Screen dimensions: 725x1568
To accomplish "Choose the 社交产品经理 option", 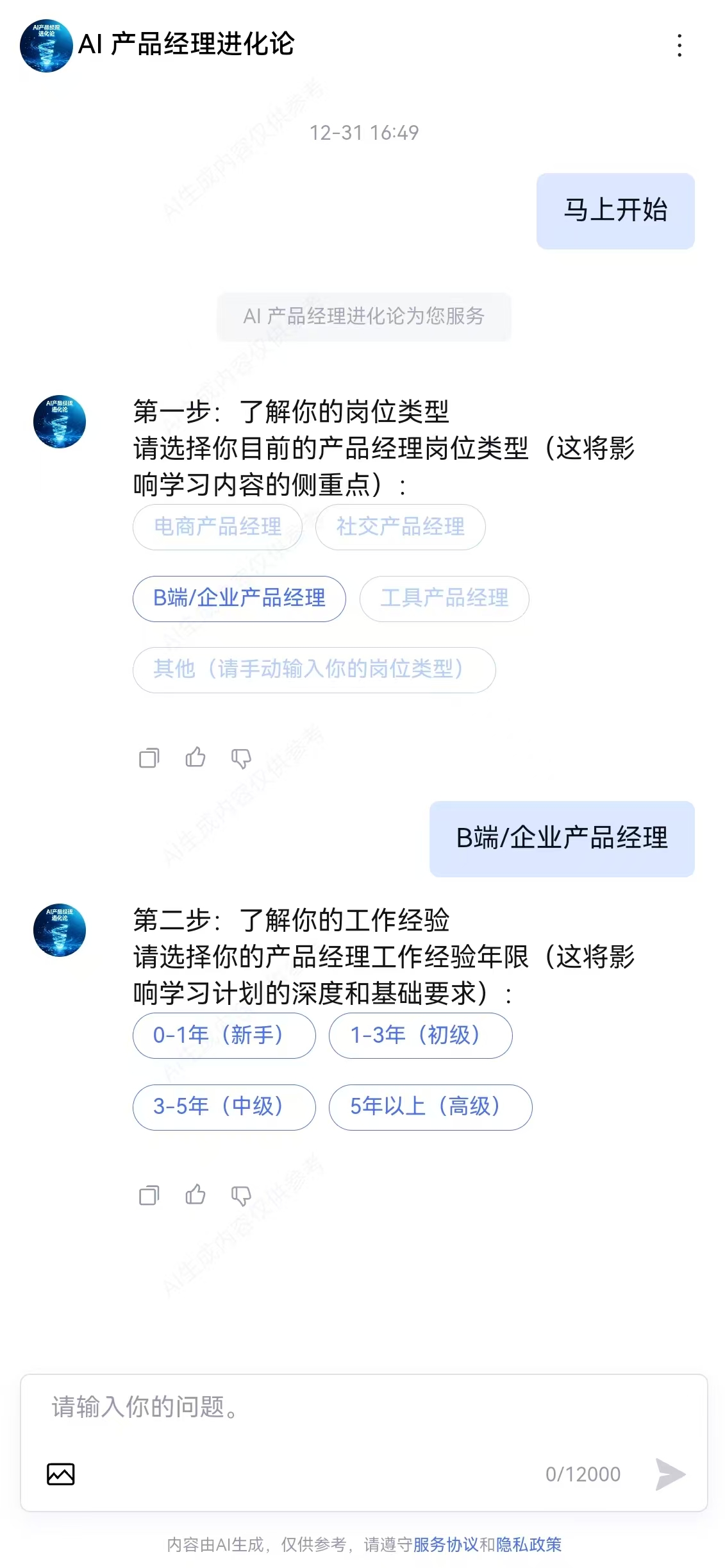I will tap(400, 527).
